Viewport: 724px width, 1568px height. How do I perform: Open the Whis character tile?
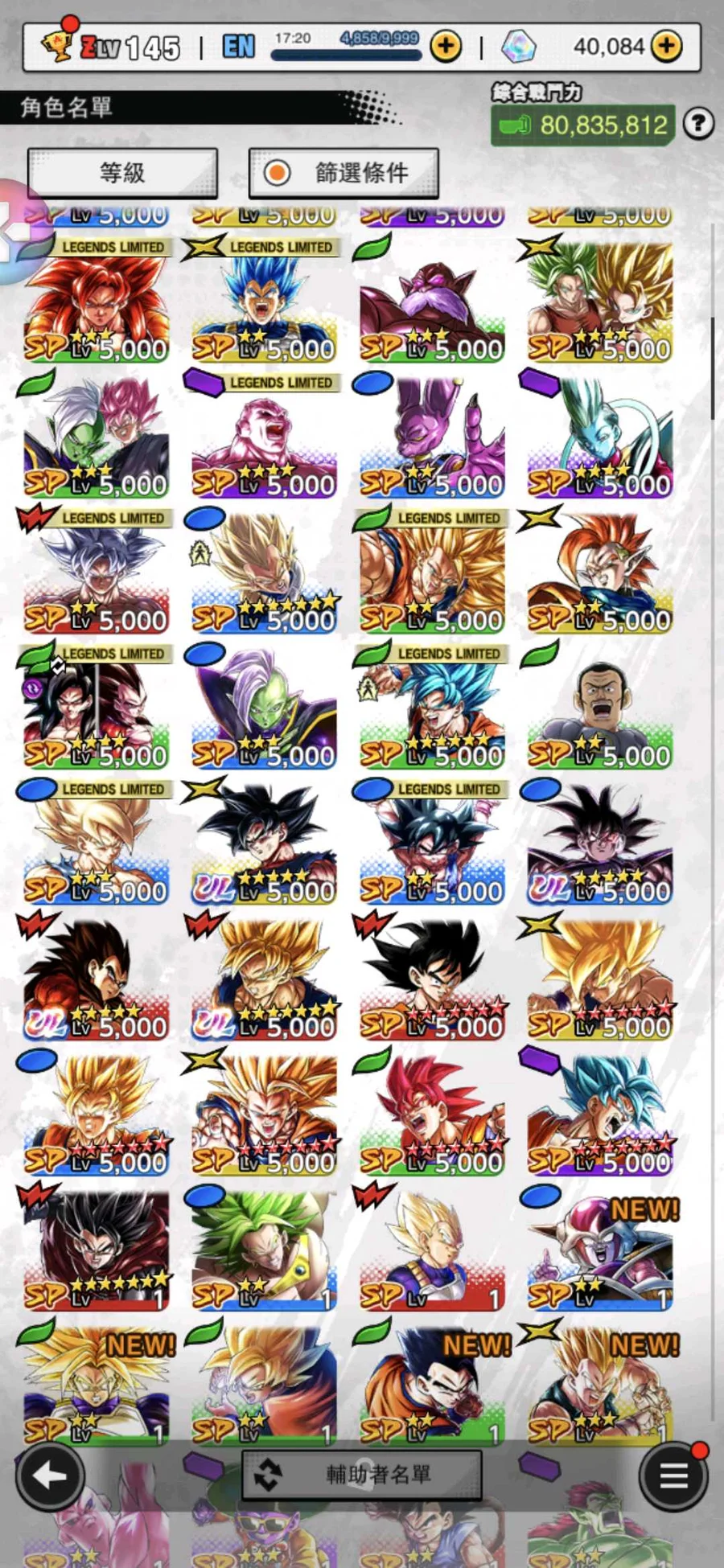[x=600, y=438]
